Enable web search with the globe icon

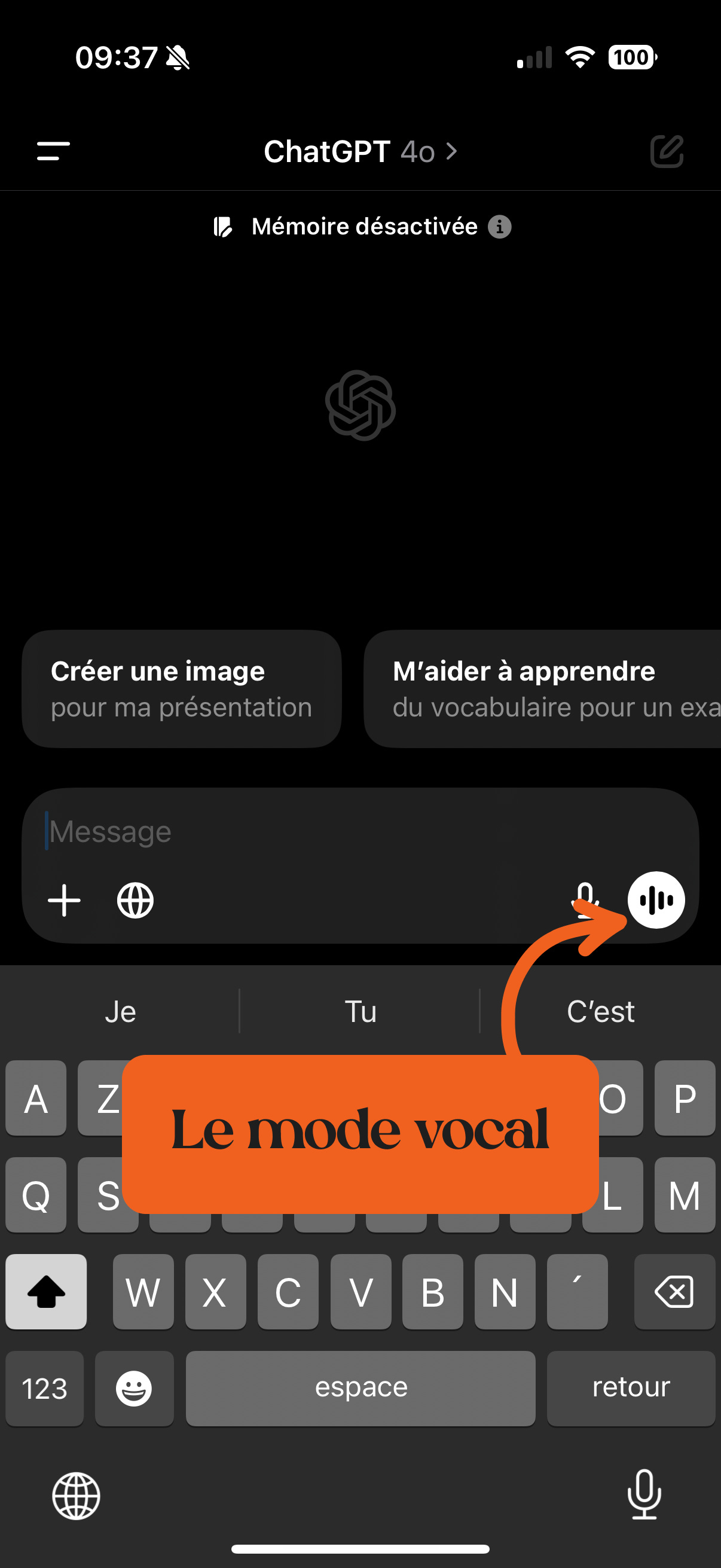coord(135,899)
